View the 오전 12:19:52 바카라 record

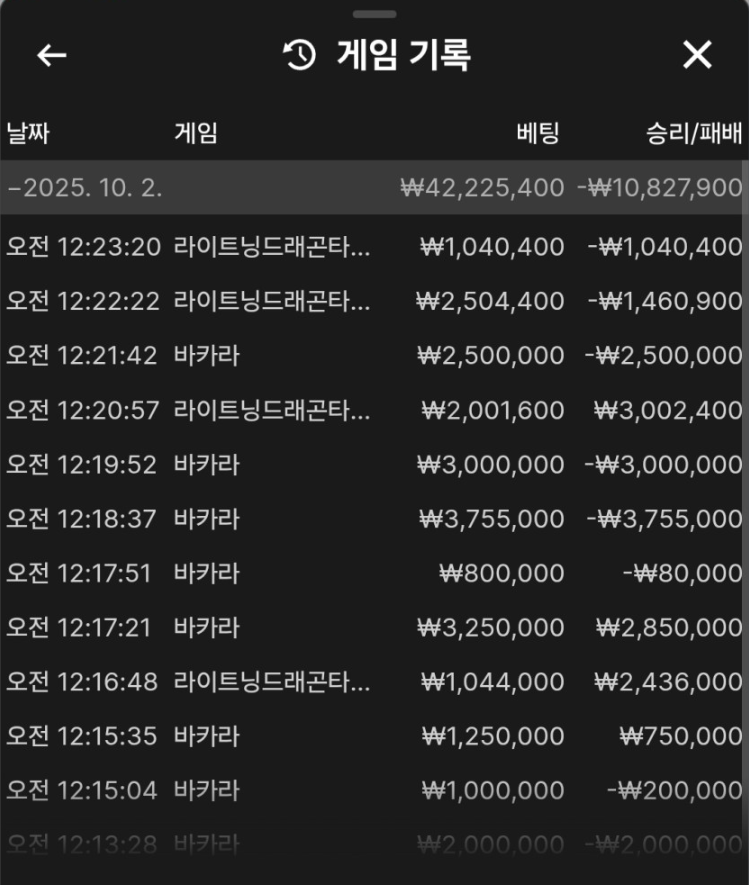374,465
